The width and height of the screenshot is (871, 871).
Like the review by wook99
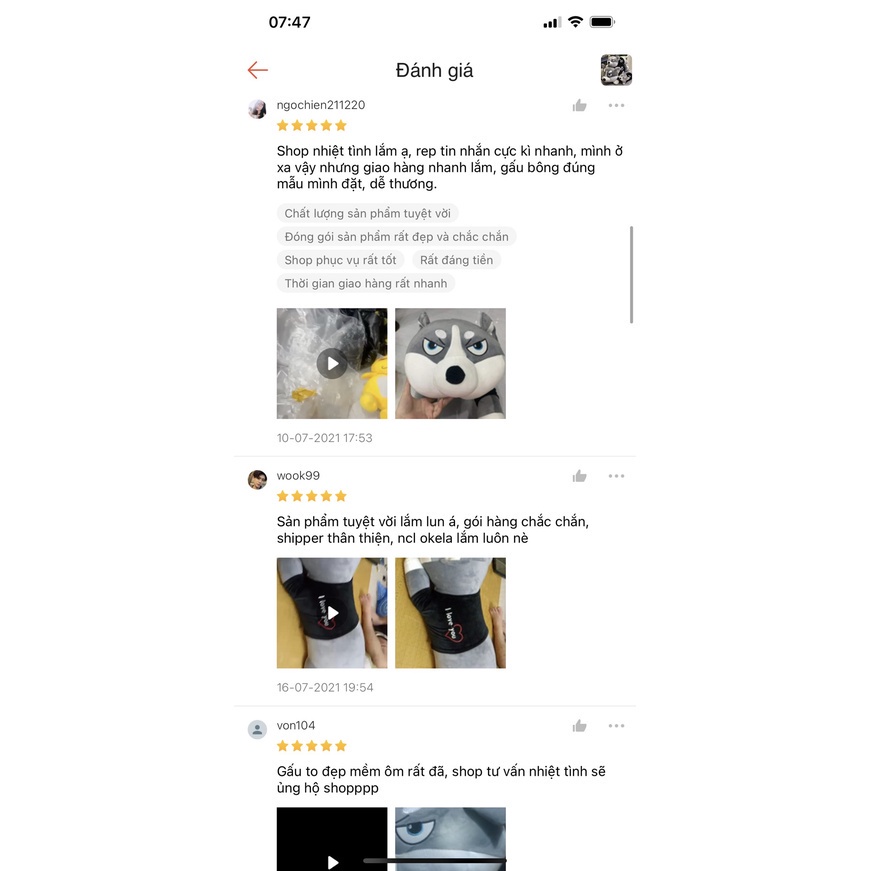pyautogui.click(x=579, y=477)
